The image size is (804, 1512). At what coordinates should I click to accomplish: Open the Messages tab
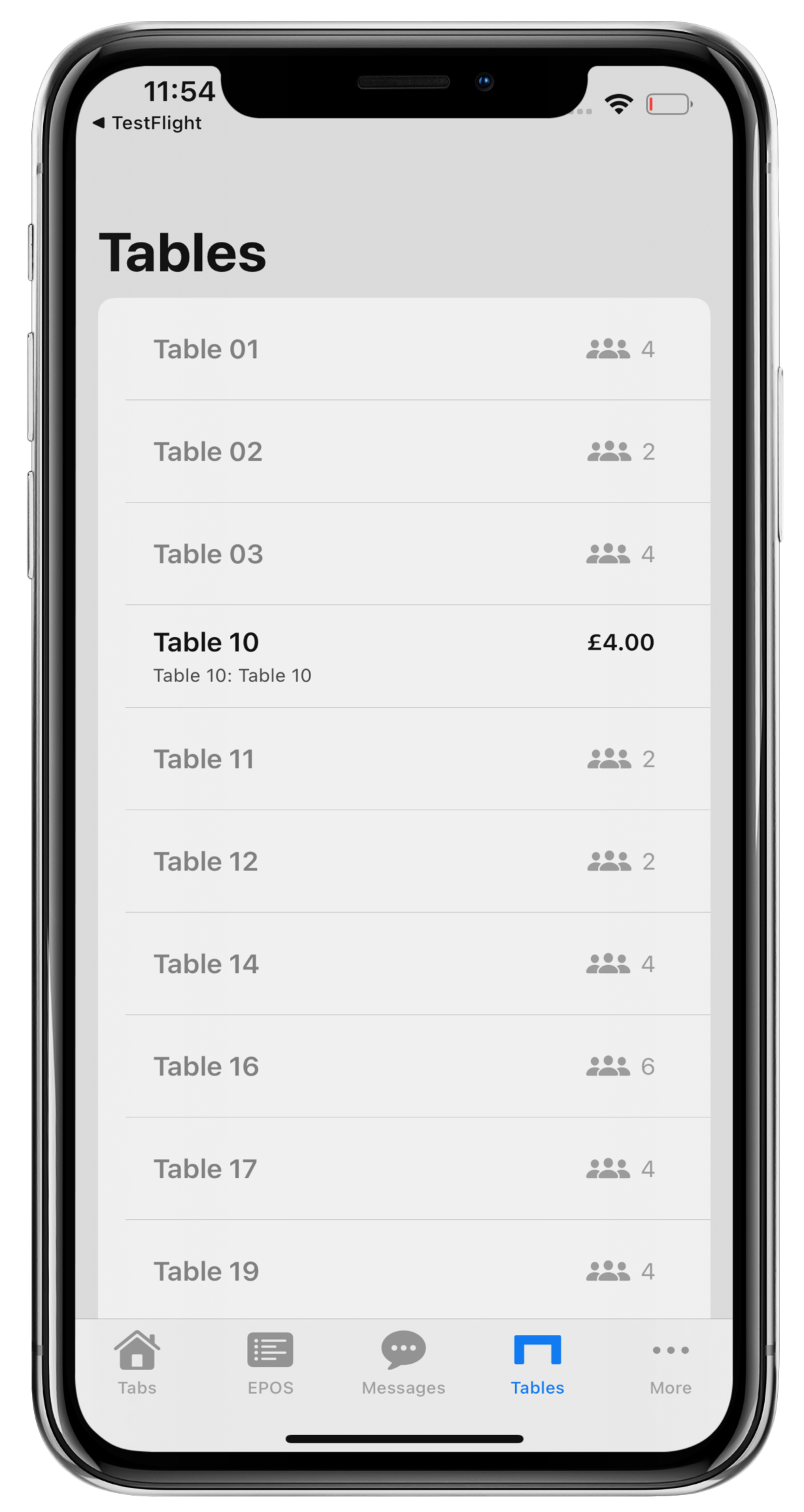click(x=403, y=1363)
